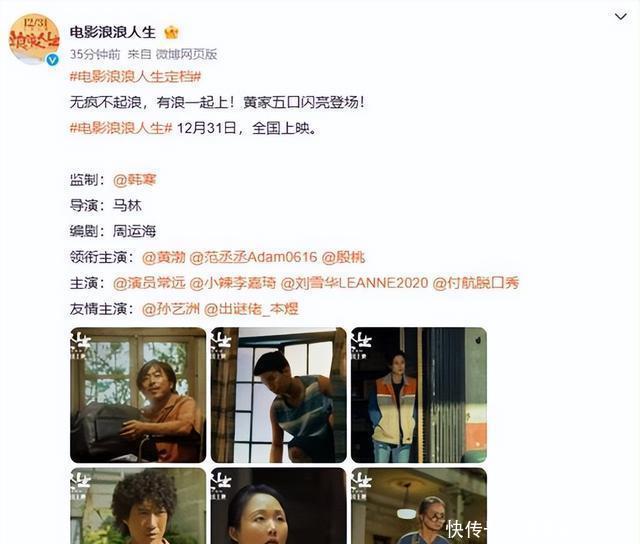The image size is (640, 544).
Task: View third photo of woman in colorful jacket
Action: pos(418,395)
